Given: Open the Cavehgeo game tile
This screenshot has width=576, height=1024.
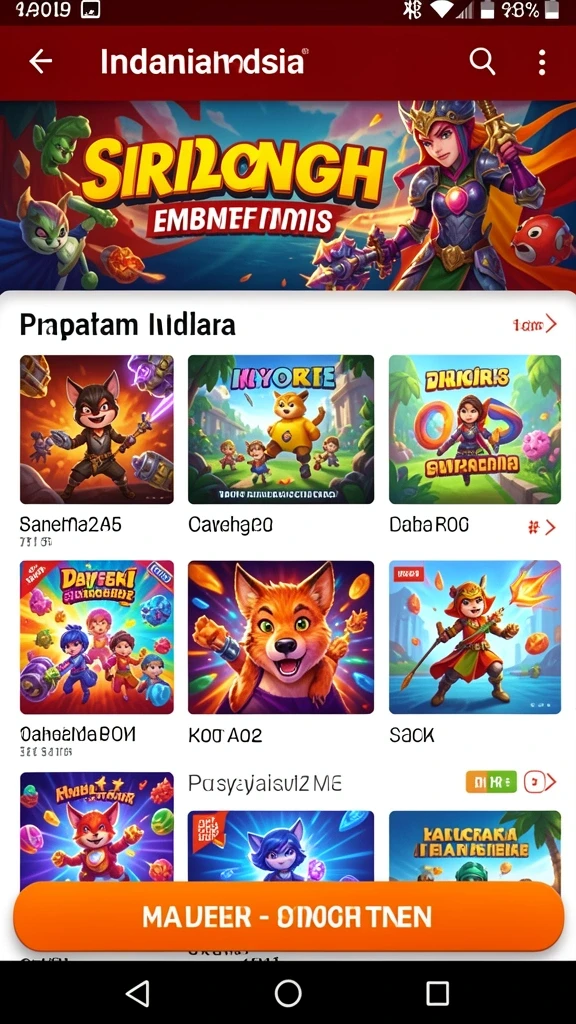Looking at the screenshot, I should (281, 429).
